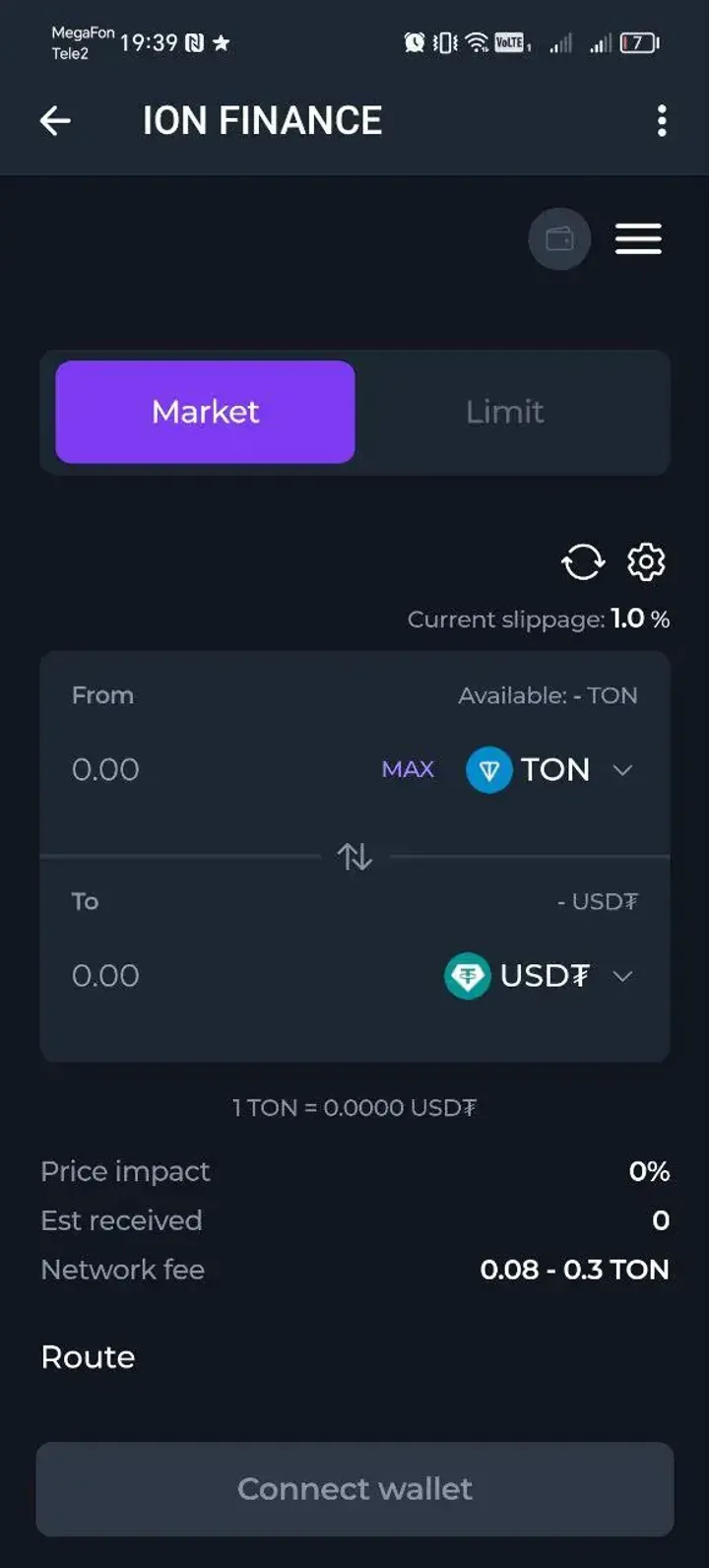This screenshot has height=1568, width=709.
Task: Expand the Route section
Action: (x=88, y=1357)
